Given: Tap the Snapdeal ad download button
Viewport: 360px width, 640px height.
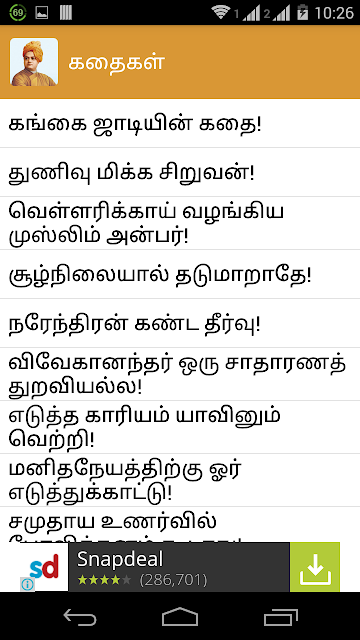Looking at the screenshot, I should tap(315, 567).
